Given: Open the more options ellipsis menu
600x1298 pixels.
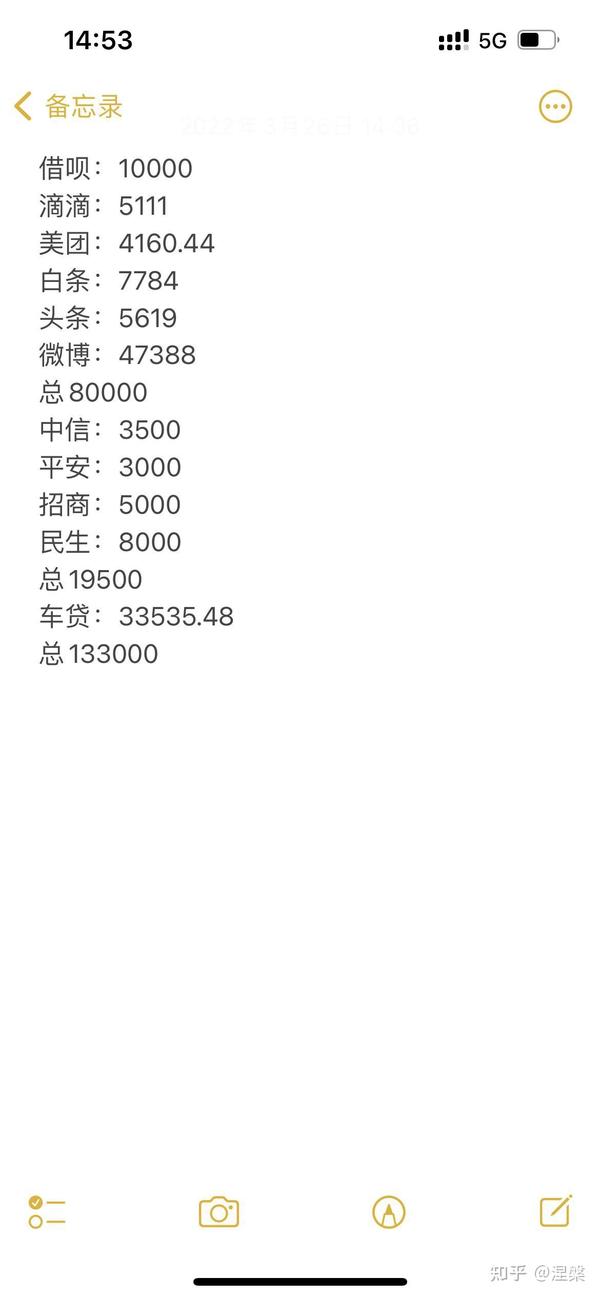Looking at the screenshot, I should tap(555, 107).
